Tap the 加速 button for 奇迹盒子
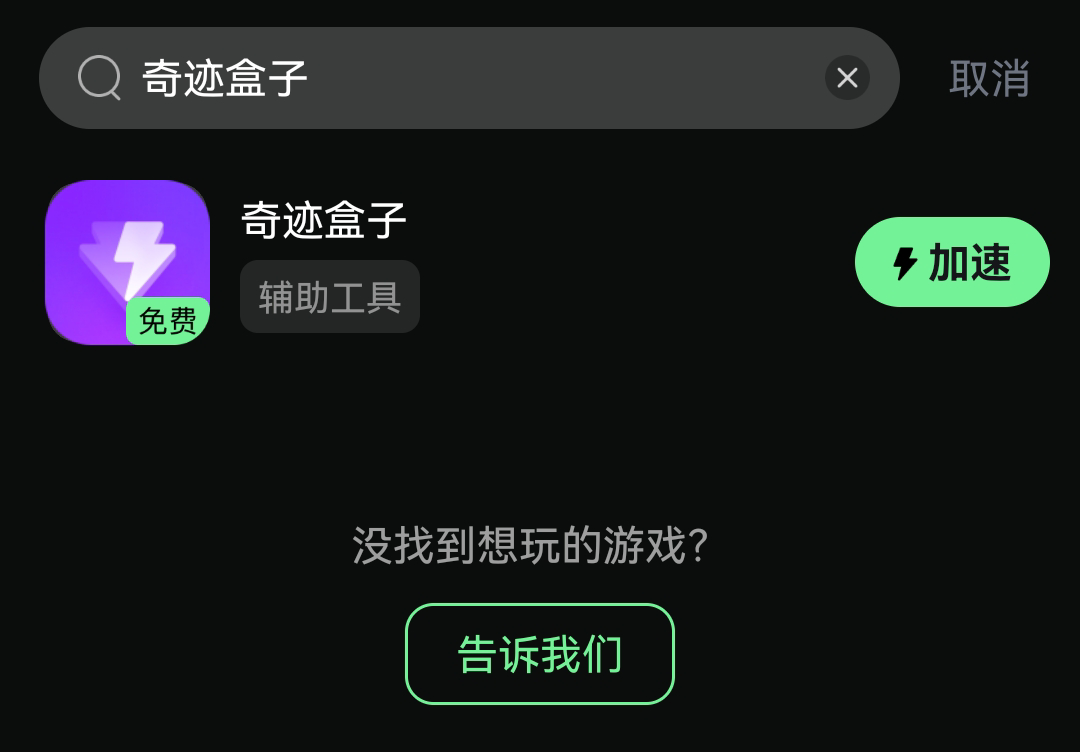The width and height of the screenshot is (1080, 752). pos(952,263)
